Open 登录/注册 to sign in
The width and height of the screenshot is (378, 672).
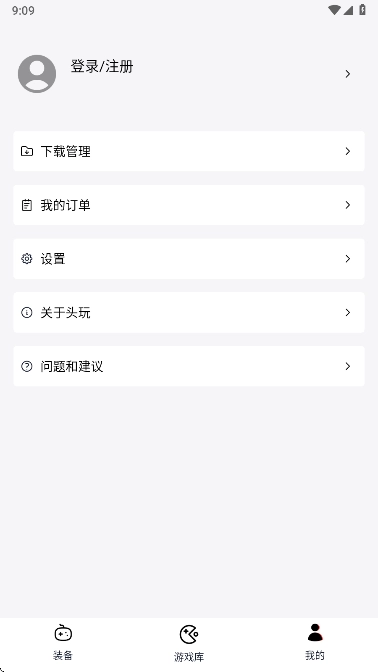click(x=102, y=67)
